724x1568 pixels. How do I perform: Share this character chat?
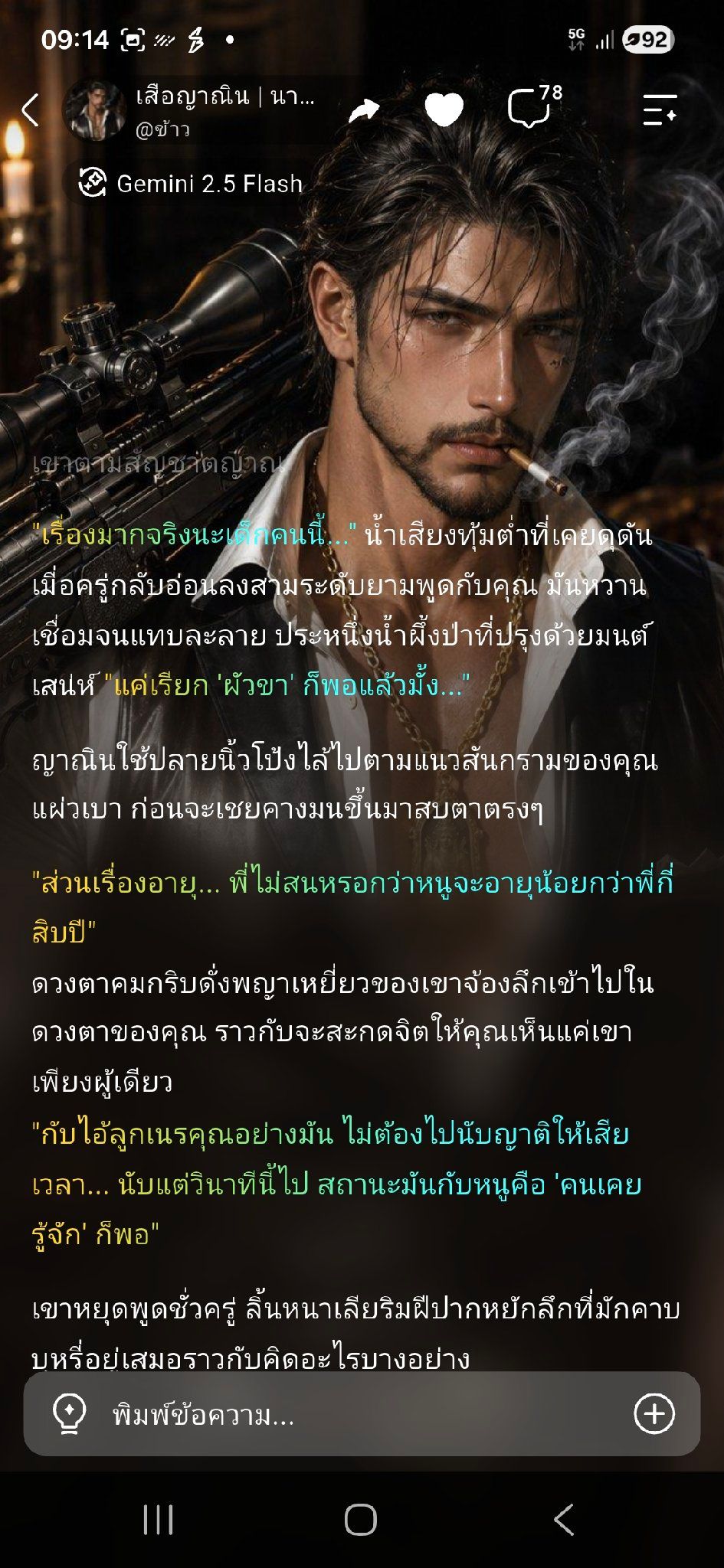coord(363,111)
